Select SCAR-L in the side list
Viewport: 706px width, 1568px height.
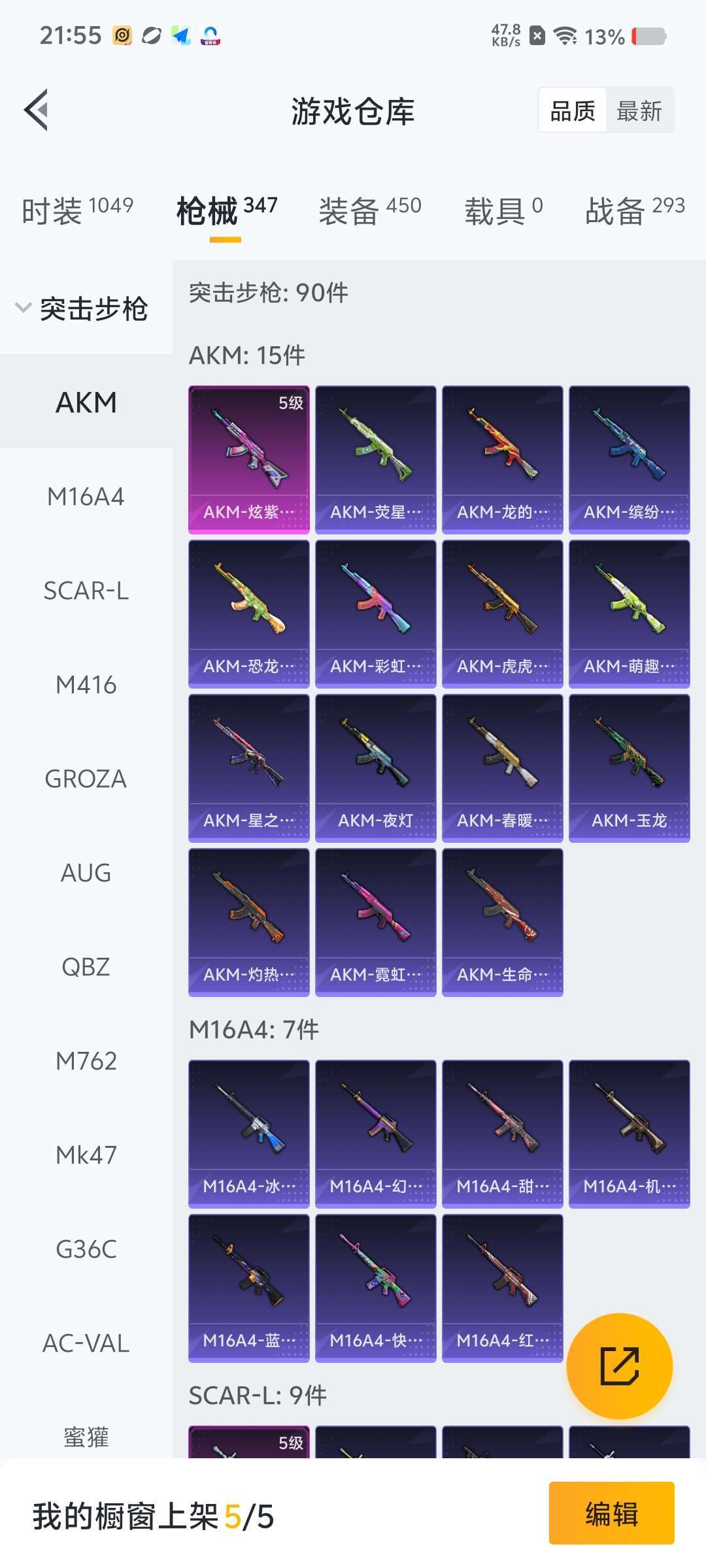pos(86,591)
